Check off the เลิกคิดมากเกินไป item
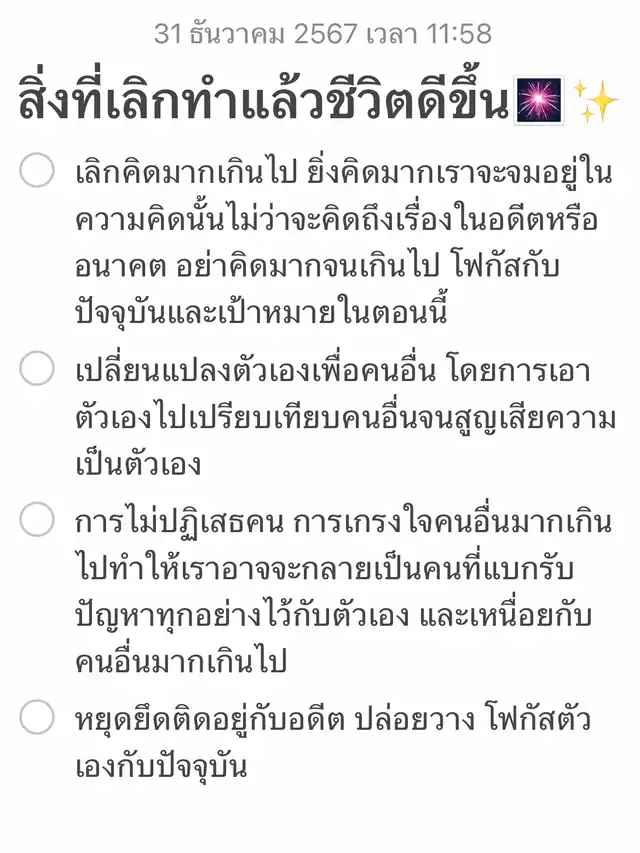 click(37, 171)
